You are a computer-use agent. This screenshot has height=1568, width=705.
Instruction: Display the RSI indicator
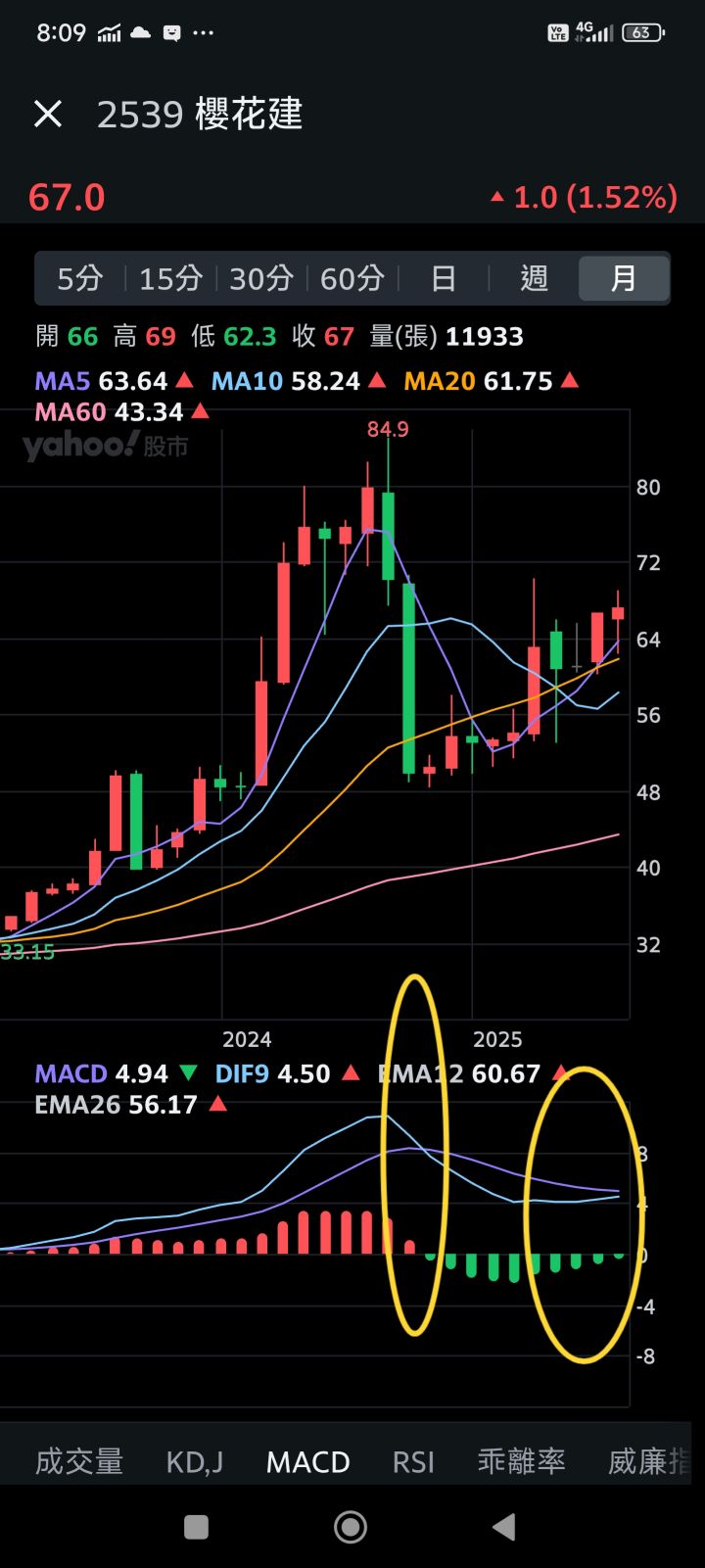[413, 1461]
